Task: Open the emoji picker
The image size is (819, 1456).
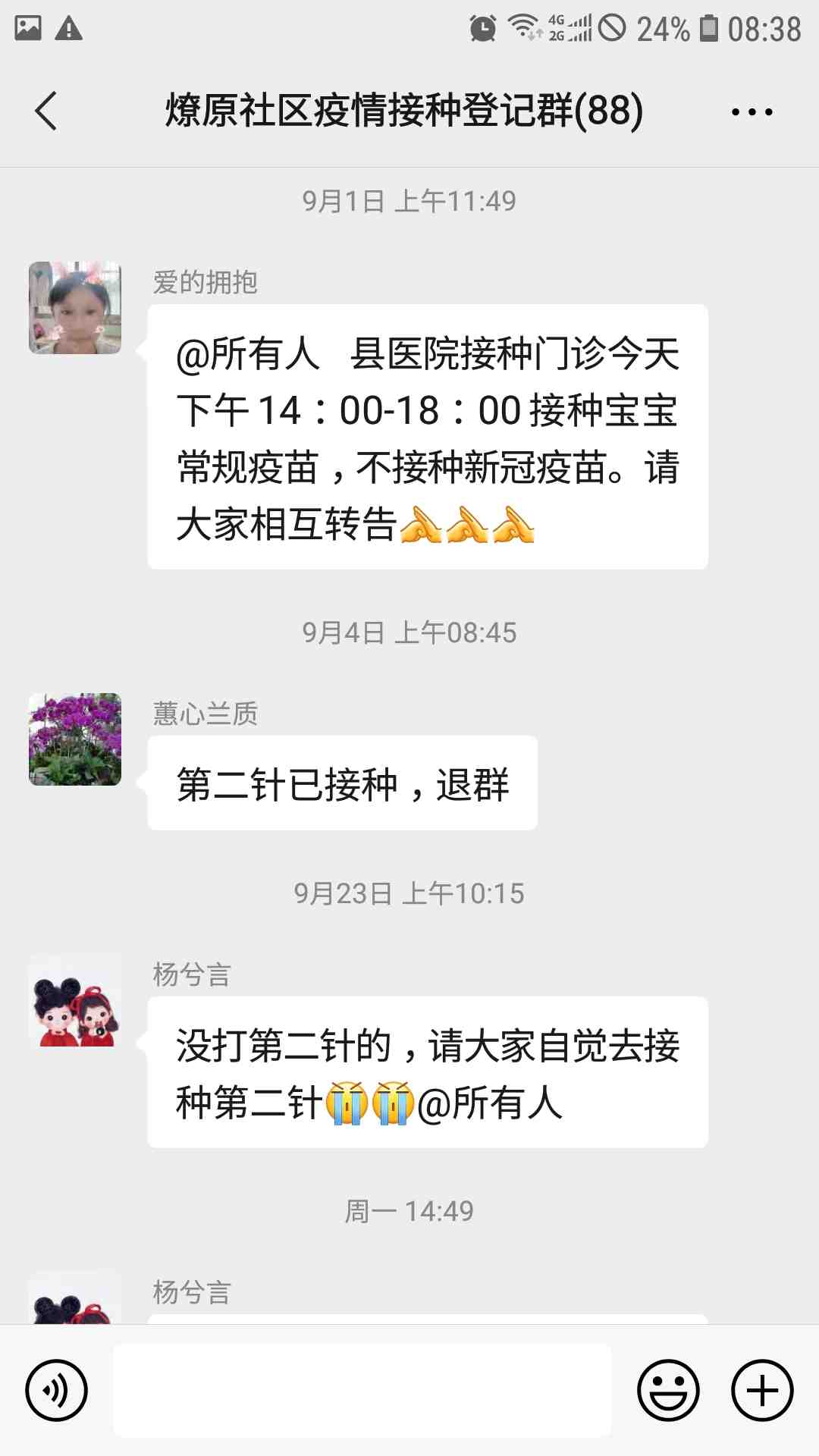Action: point(668,1390)
